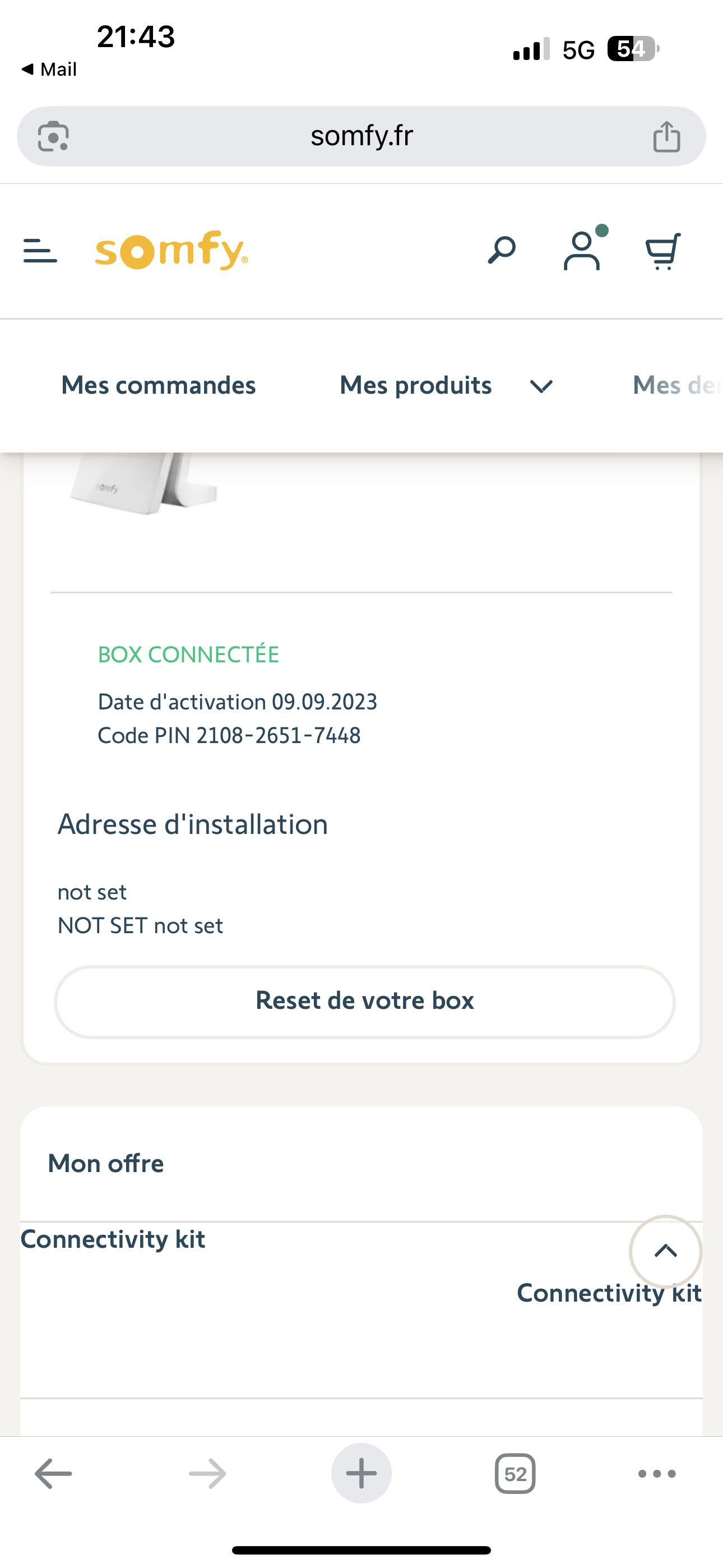This screenshot has height=1568, width=723.
Task: Tap the scroll-to-top arrow button
Action: point(665,1251)
